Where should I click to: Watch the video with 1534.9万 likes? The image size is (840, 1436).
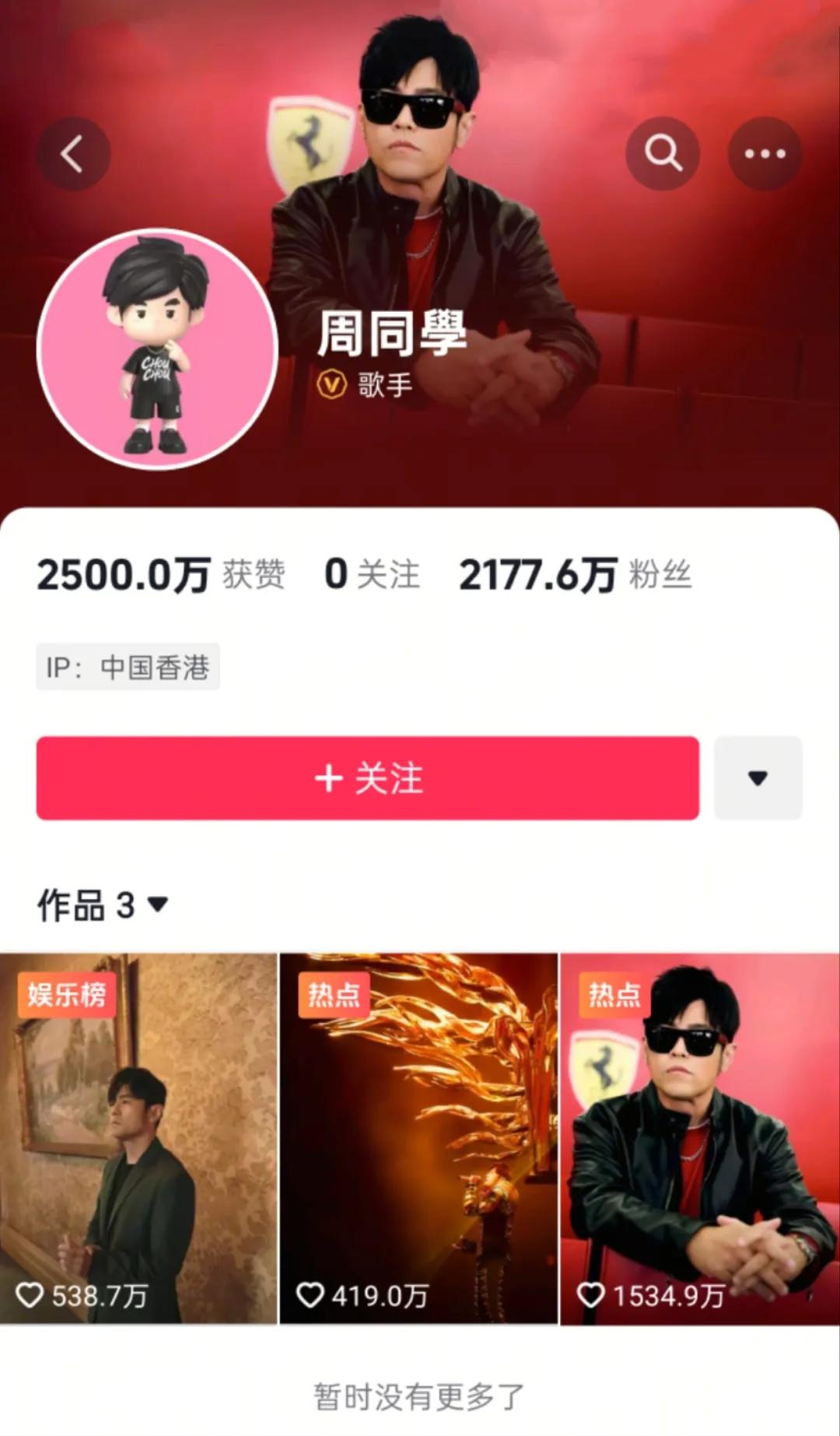700,1138
